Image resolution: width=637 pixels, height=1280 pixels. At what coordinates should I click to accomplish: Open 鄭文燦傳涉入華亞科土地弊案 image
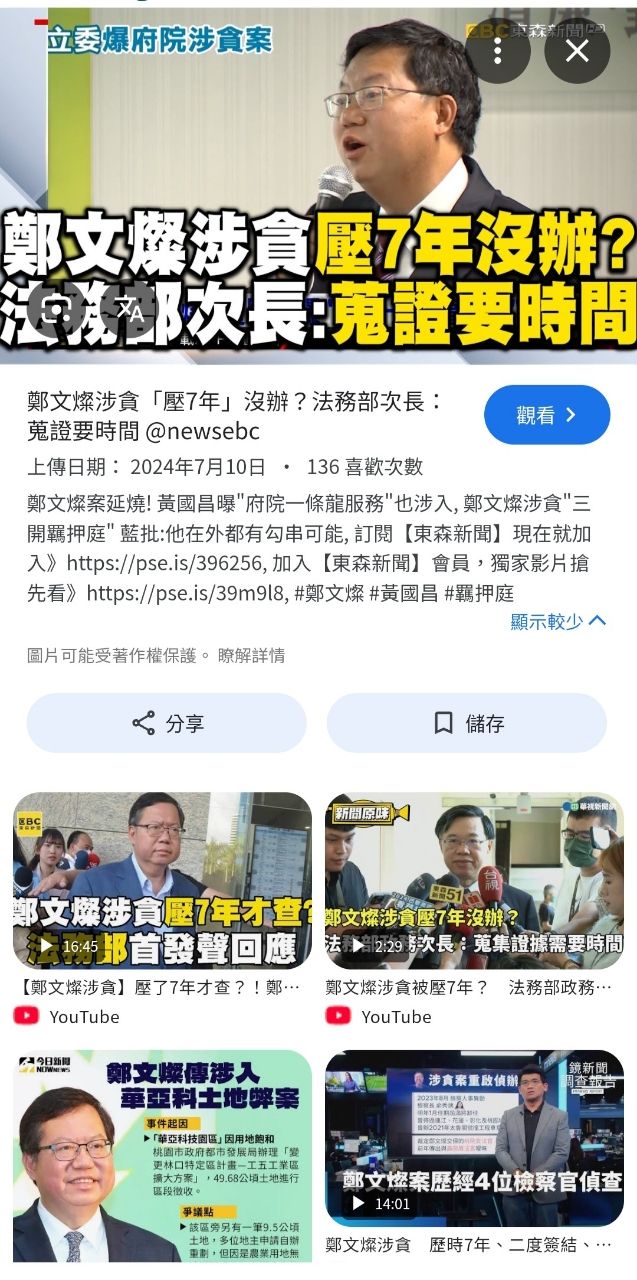coord(162,1155)
